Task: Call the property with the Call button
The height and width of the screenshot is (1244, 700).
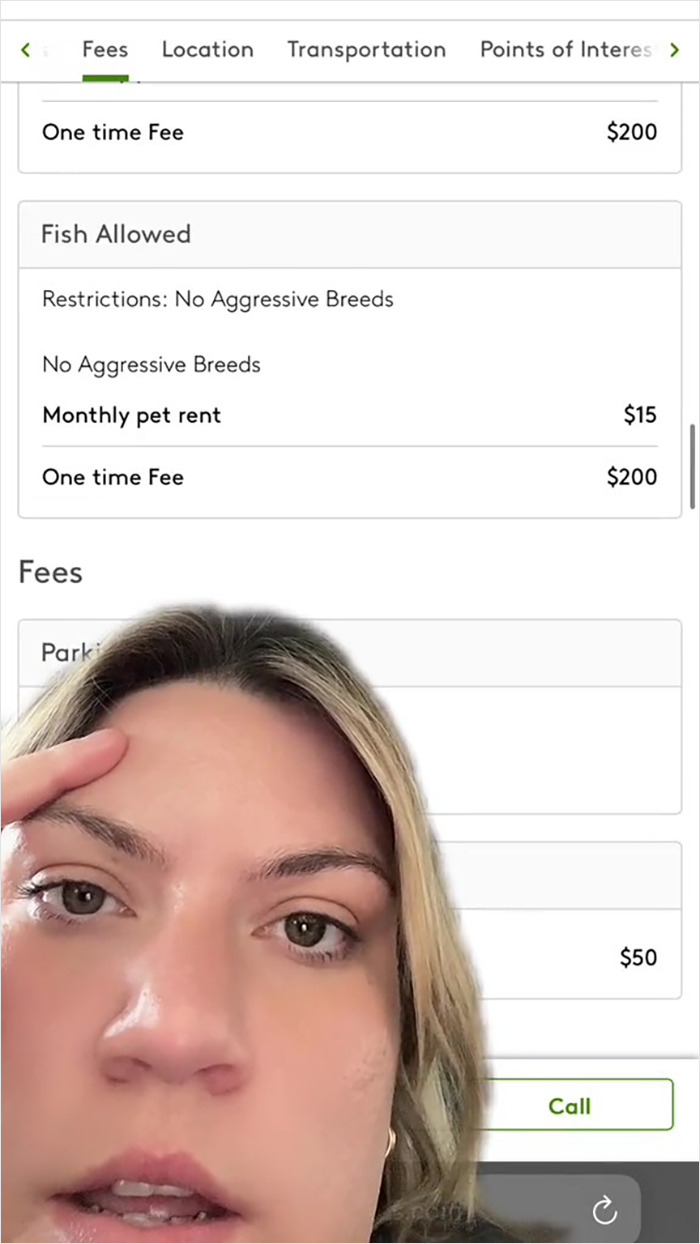Action: point(569,1105)
